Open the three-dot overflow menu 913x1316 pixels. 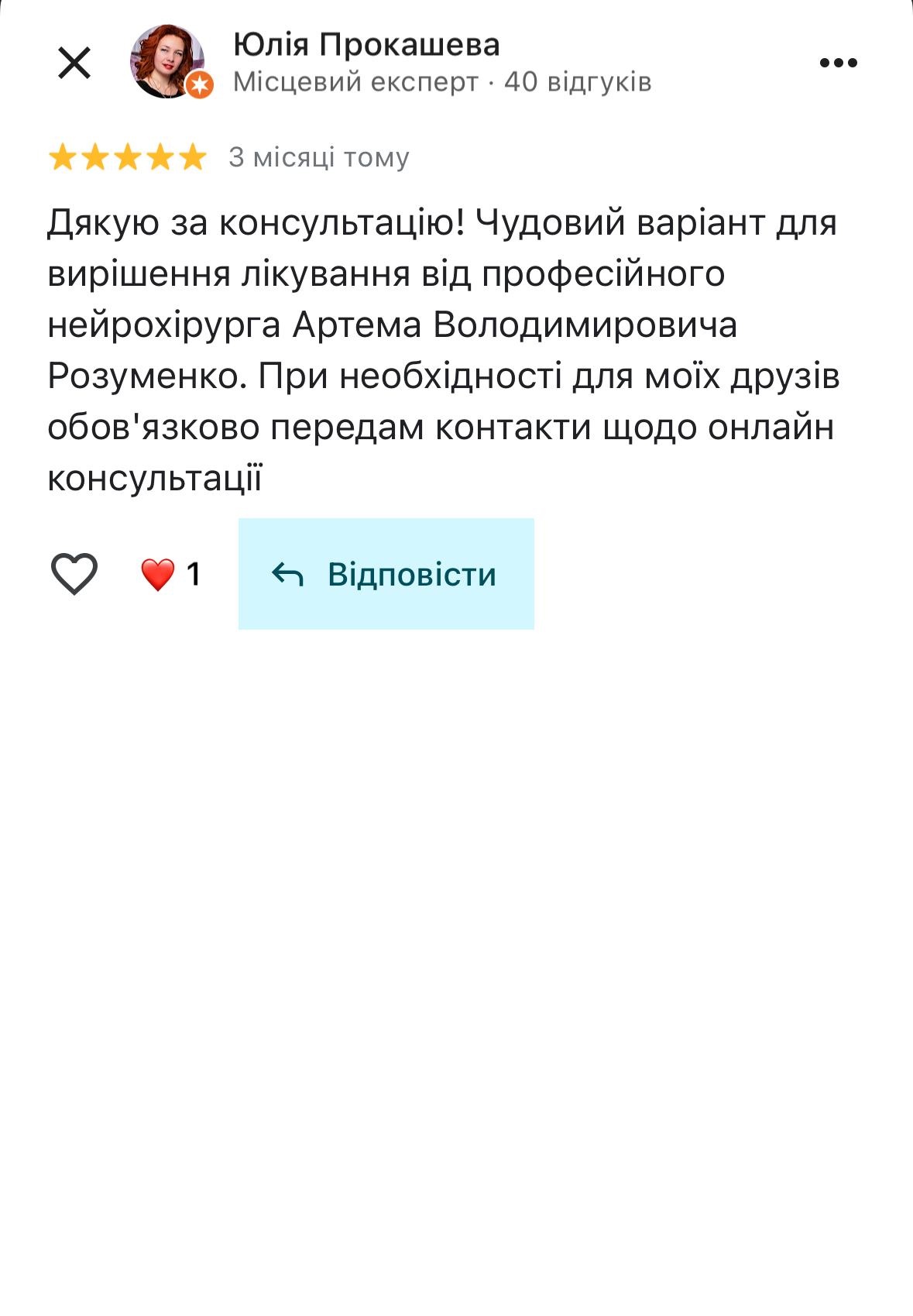point(838,63)
